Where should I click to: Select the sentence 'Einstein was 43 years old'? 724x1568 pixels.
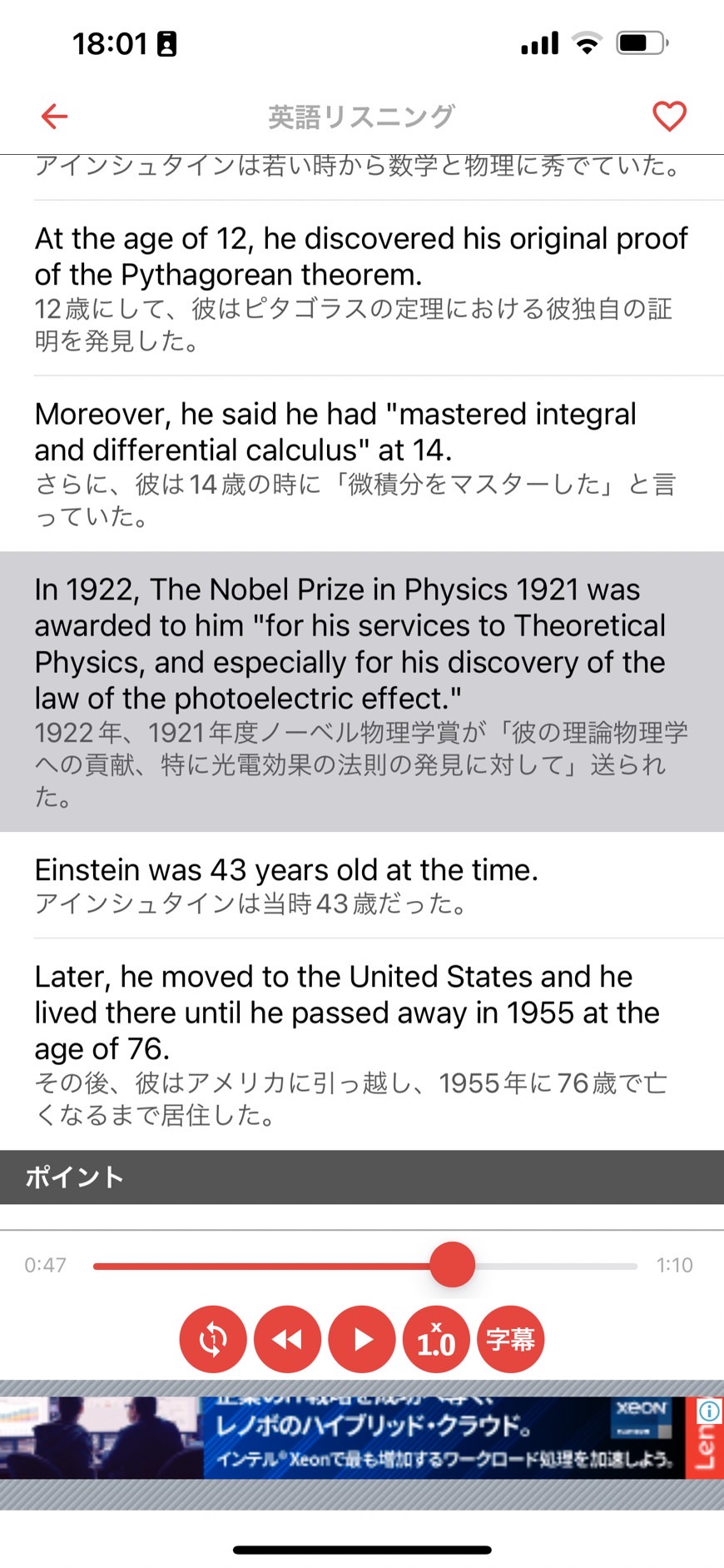click(362, 885)
